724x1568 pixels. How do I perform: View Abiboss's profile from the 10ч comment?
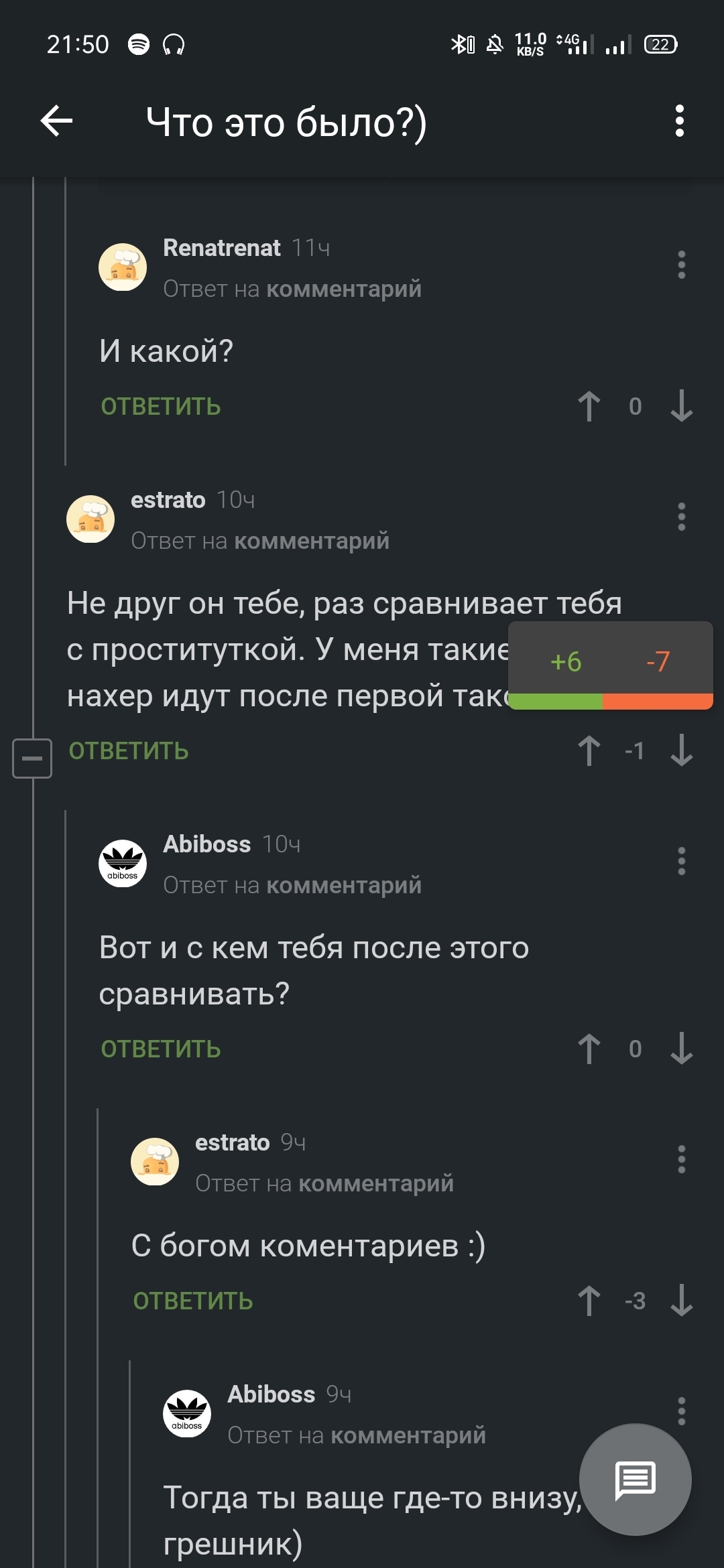(207, 844)
